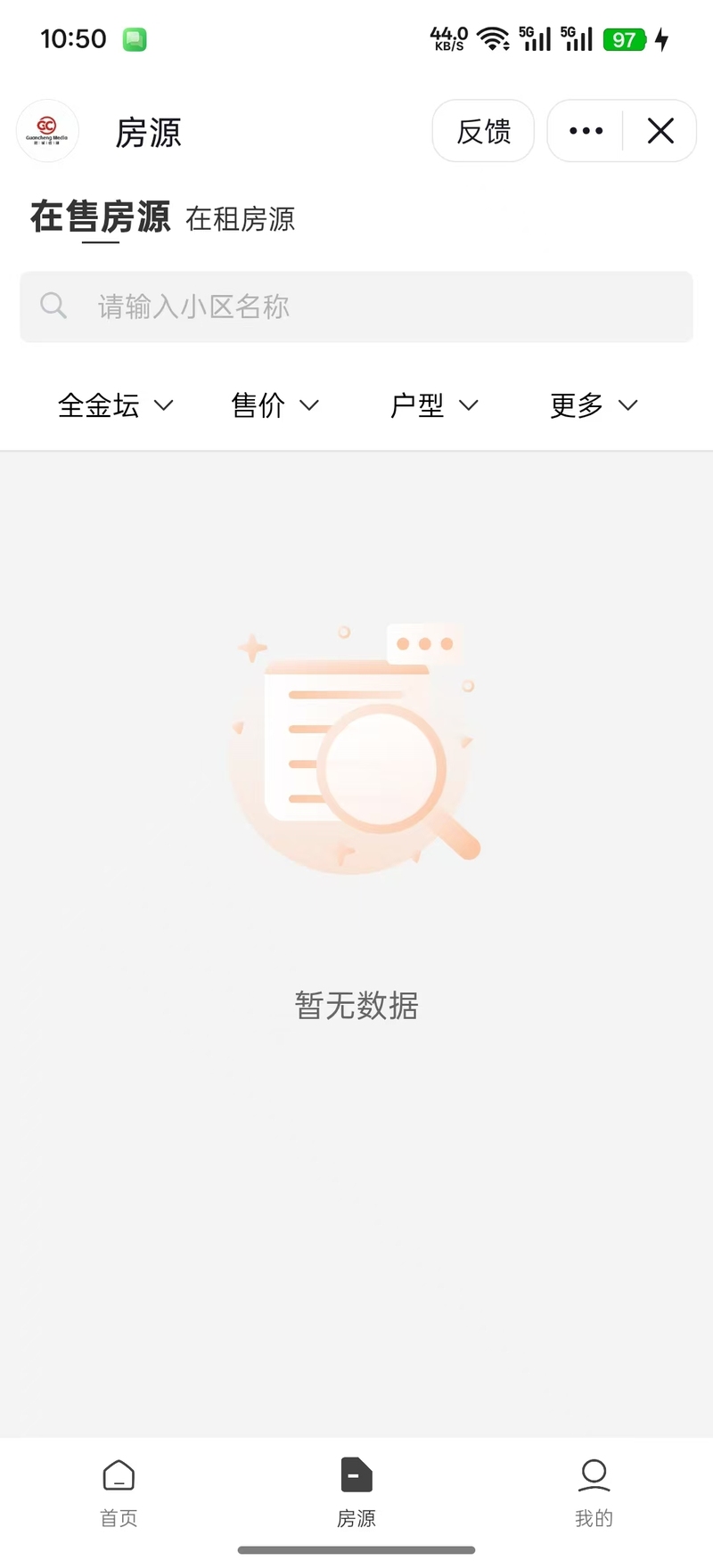Tap the 反馈 feedback button

[x=483, y=131]
